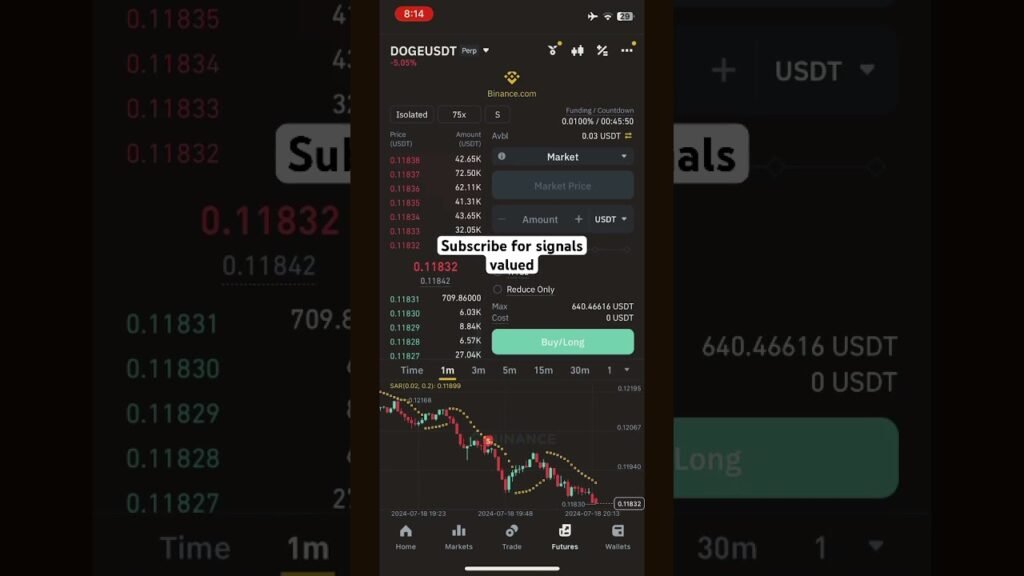Open the DOGEUSDT pair selector dropdown

pyautogui.click(x=440, y=50)
